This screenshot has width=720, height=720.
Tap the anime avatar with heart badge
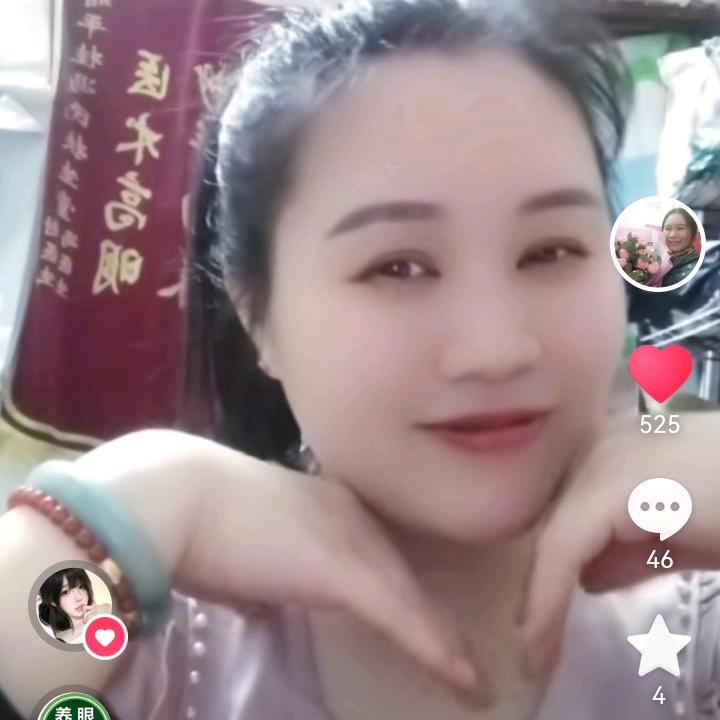(x=75, y=604)
